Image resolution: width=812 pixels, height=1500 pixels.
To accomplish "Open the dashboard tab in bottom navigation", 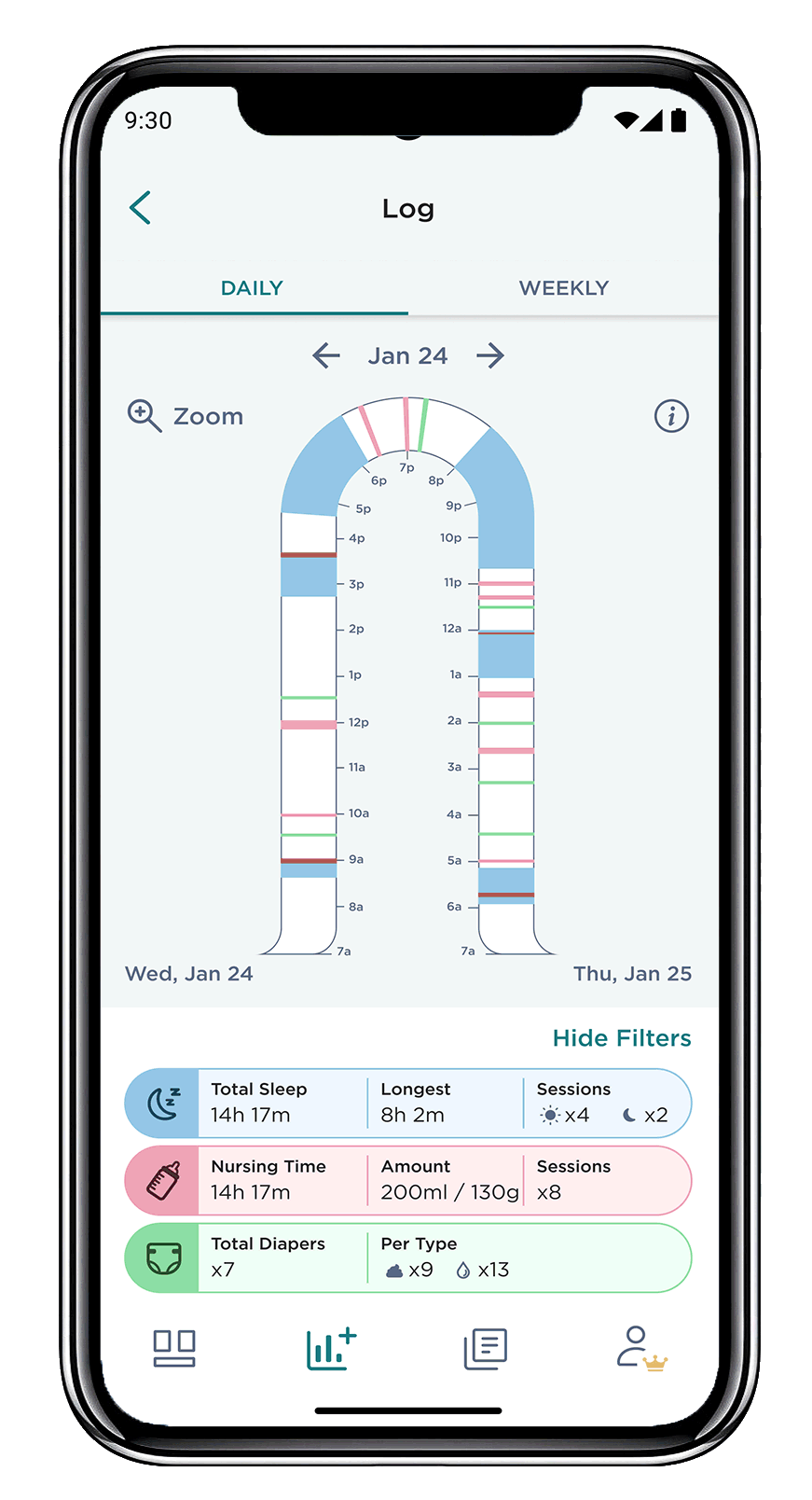I will 174,1349.
